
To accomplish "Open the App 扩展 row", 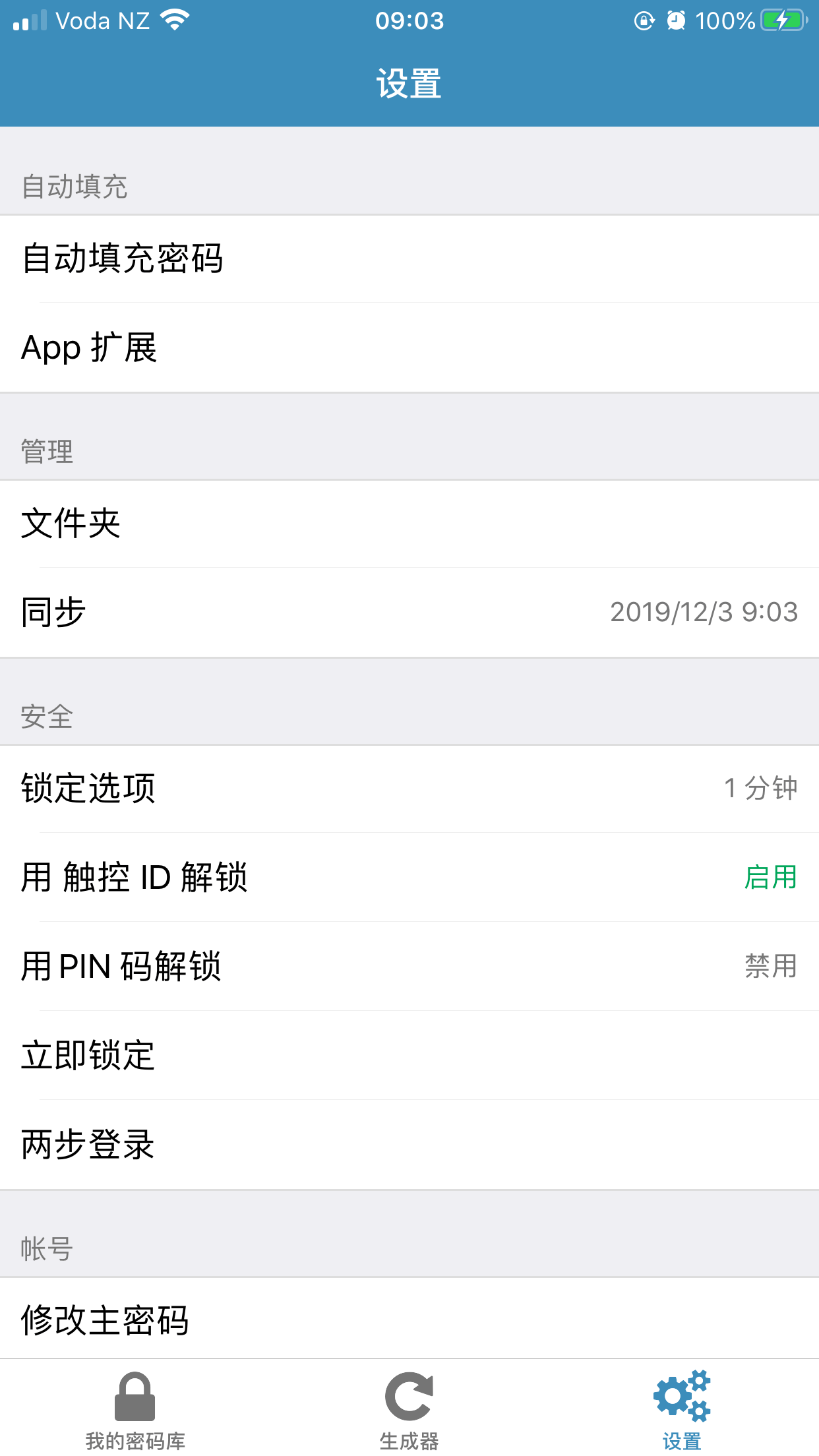I will click(x=409, y=348).
